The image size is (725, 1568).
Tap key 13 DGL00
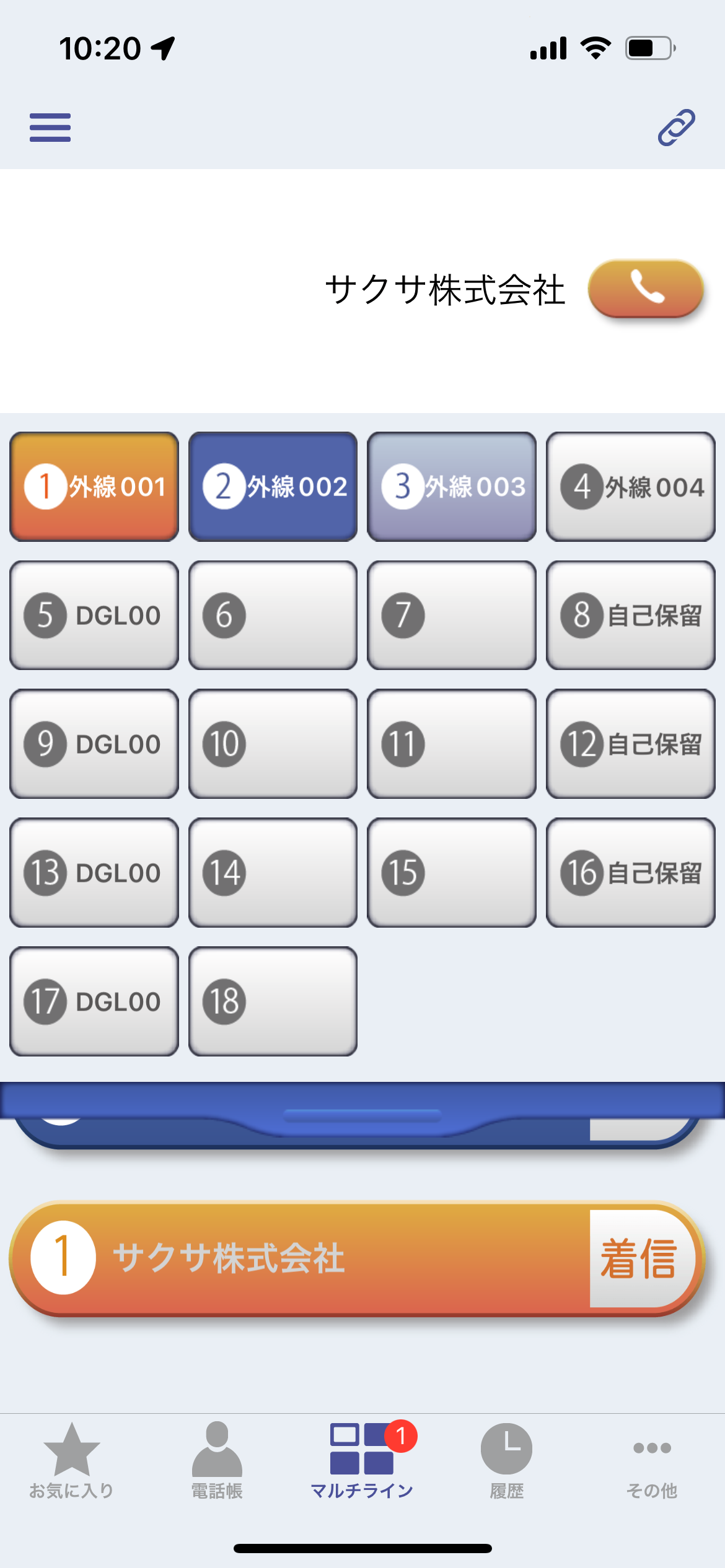click(94, 873)
